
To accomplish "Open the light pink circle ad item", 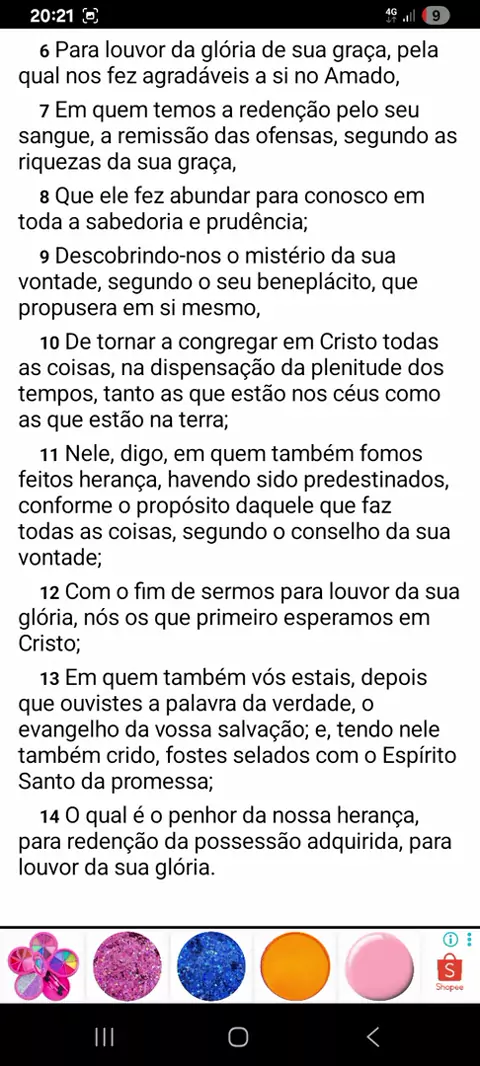I will pyautogui.click(x=379, y=965).
